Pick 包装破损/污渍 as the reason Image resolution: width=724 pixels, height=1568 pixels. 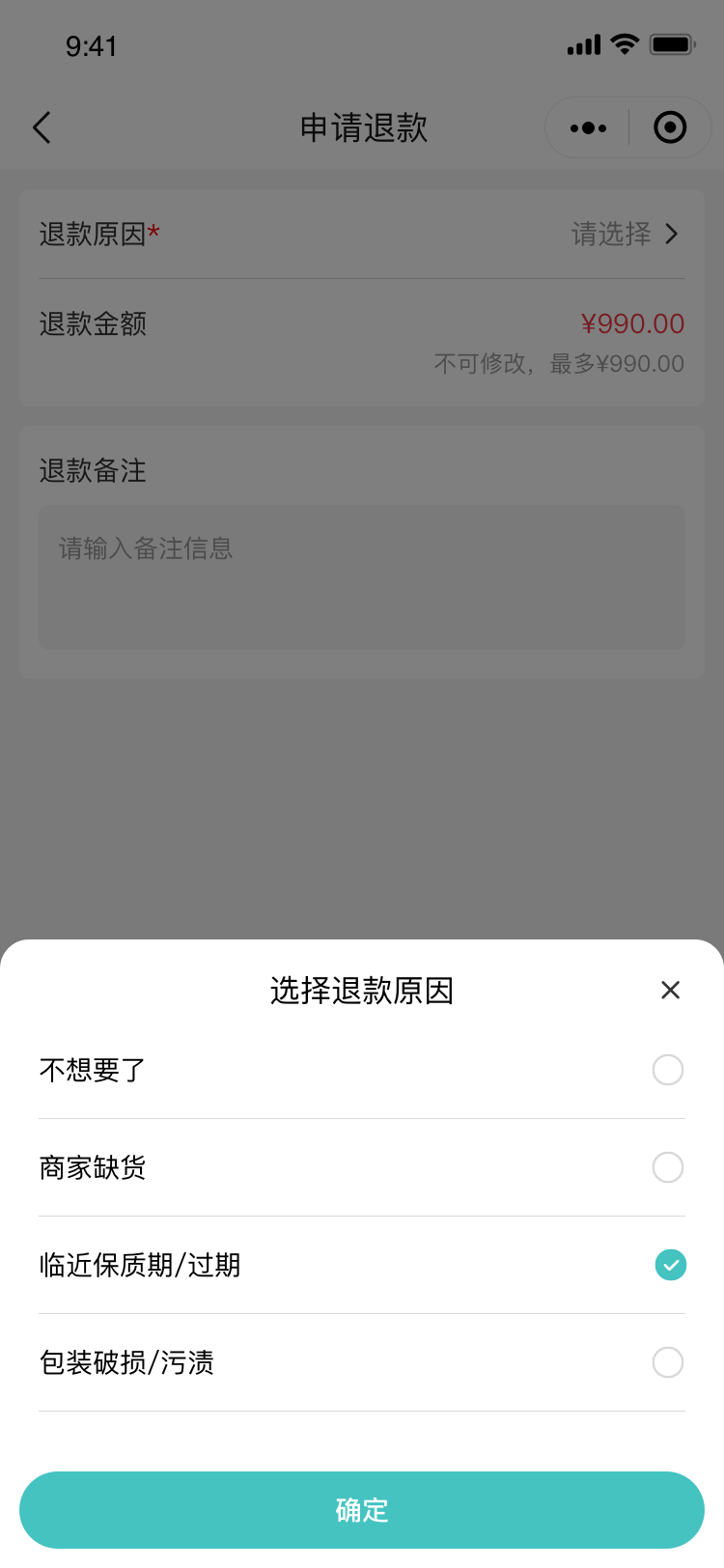[x=667, y=1362]
